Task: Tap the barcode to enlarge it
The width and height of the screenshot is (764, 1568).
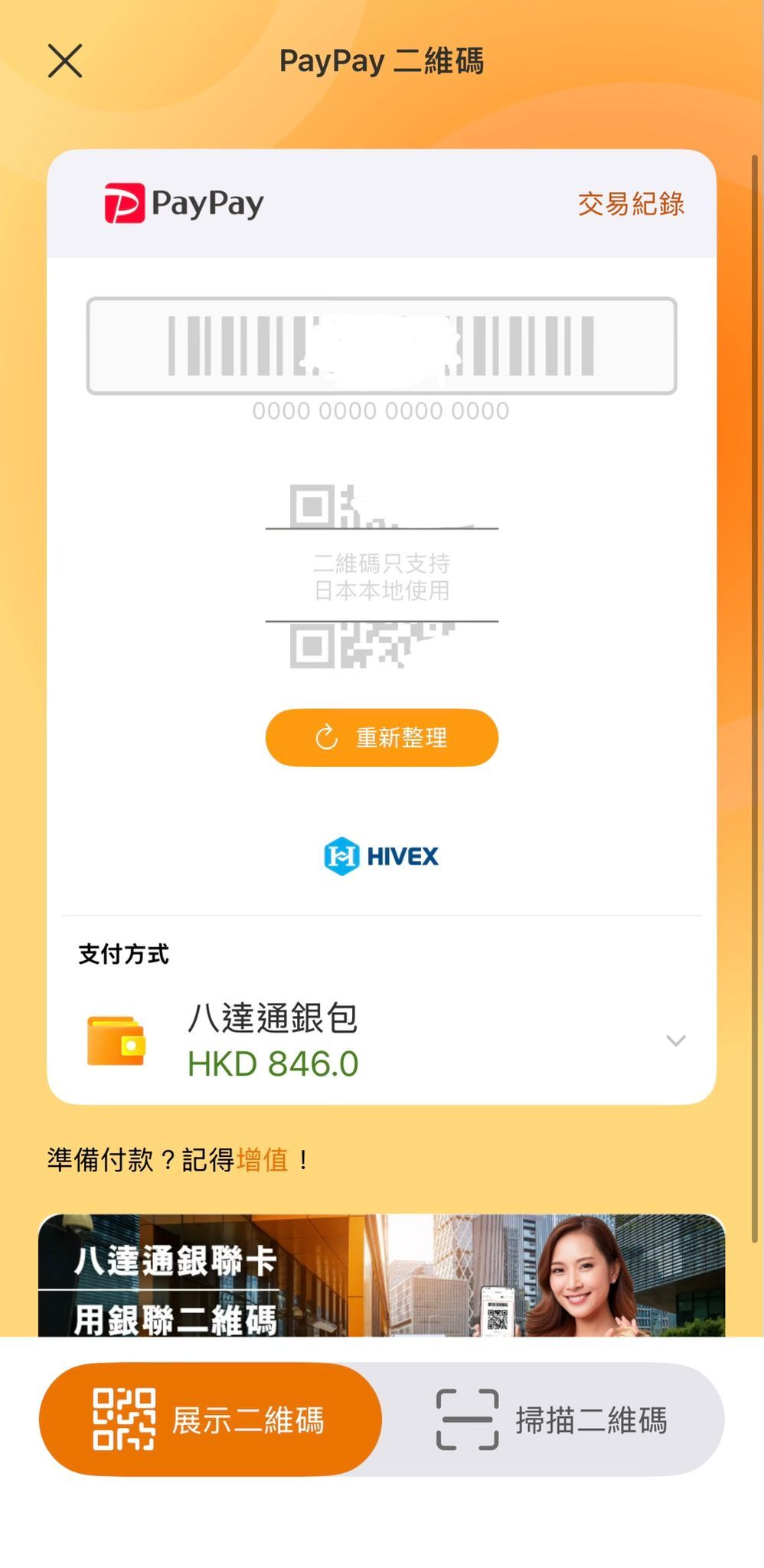Action: click(380, 345)
